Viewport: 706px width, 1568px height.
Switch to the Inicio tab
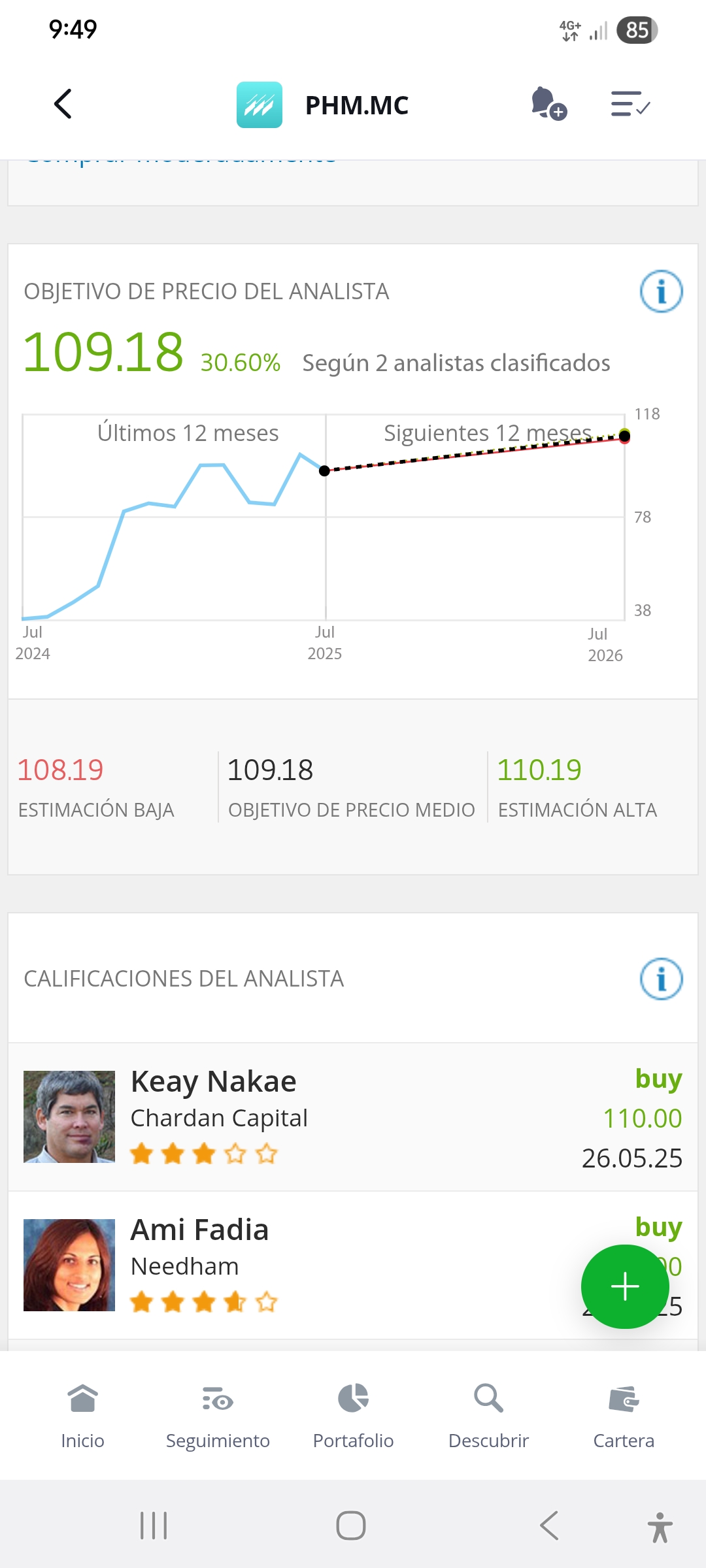[x=82, y=1416]
